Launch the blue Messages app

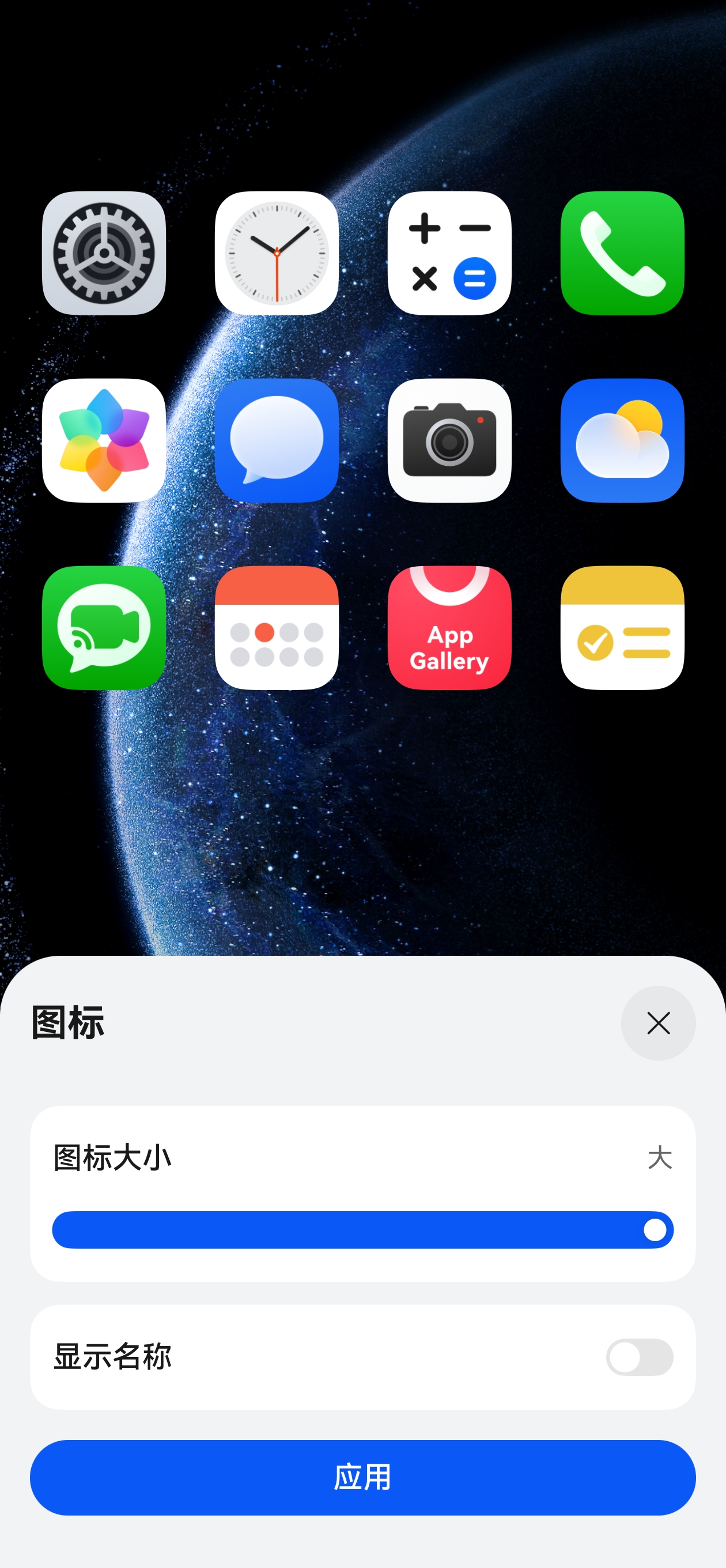(x=277, y=440)
